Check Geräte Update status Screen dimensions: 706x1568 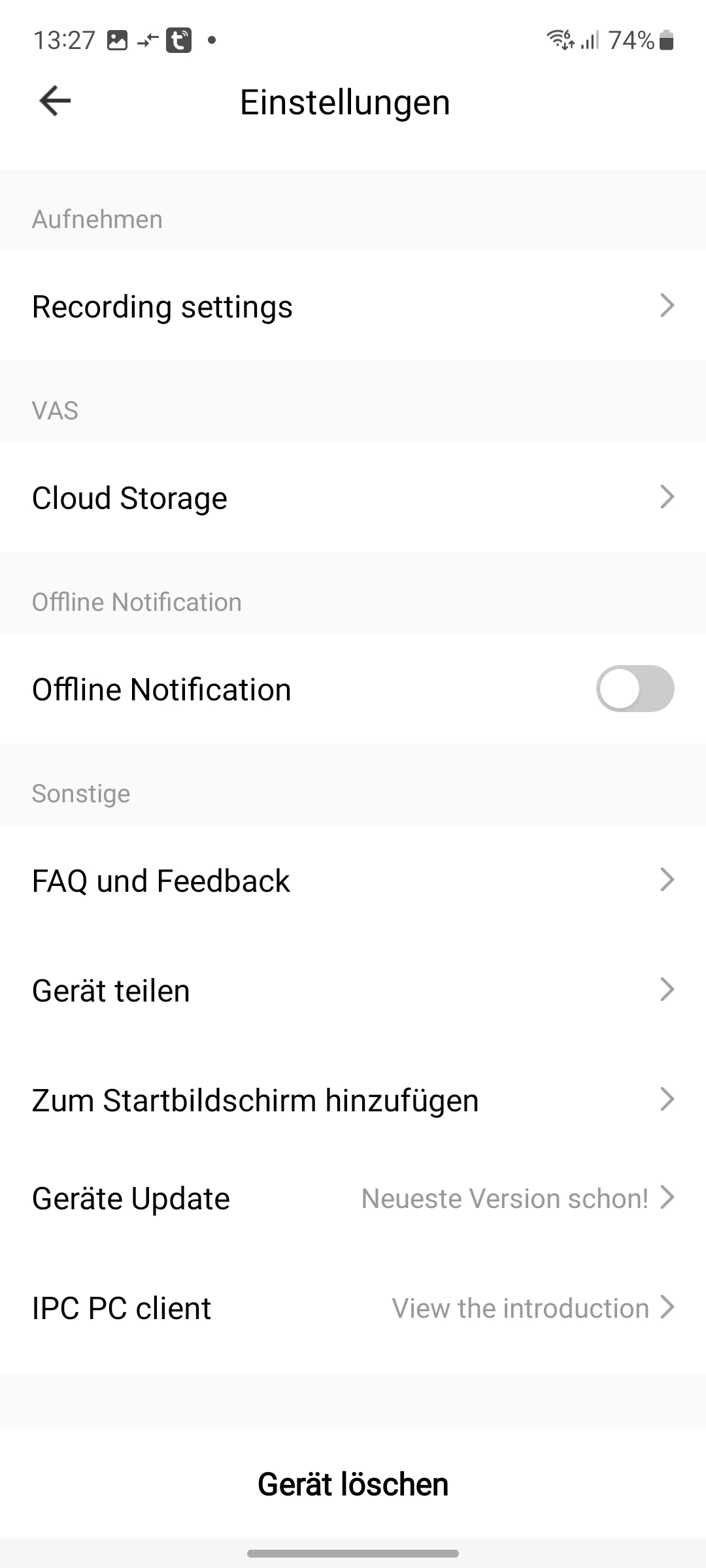[353, 1198]
